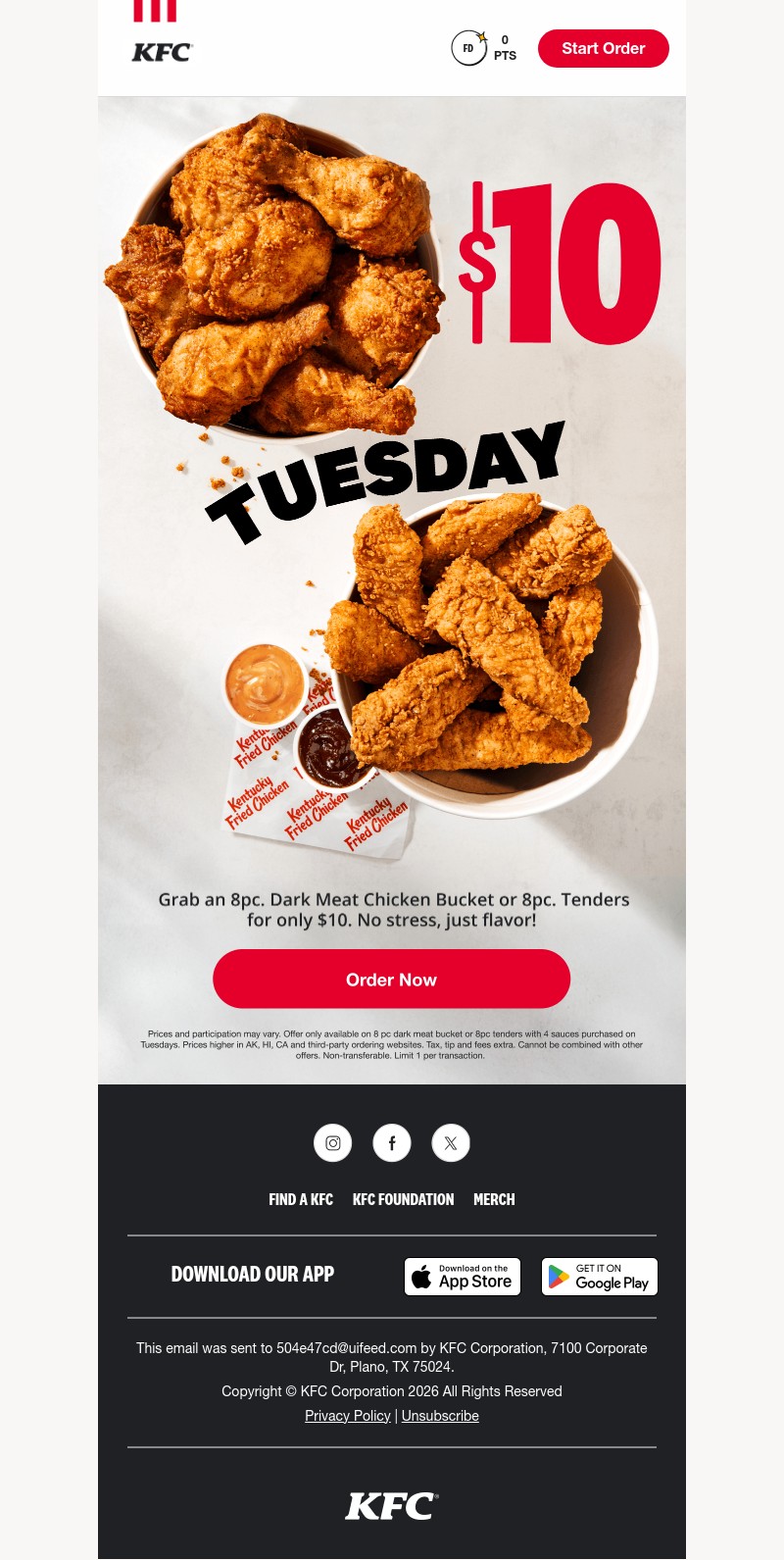Screen dimensions: 784x1560
Task: Download the app from App Store
Action: pyautogui.click(x=463, y=1277)
